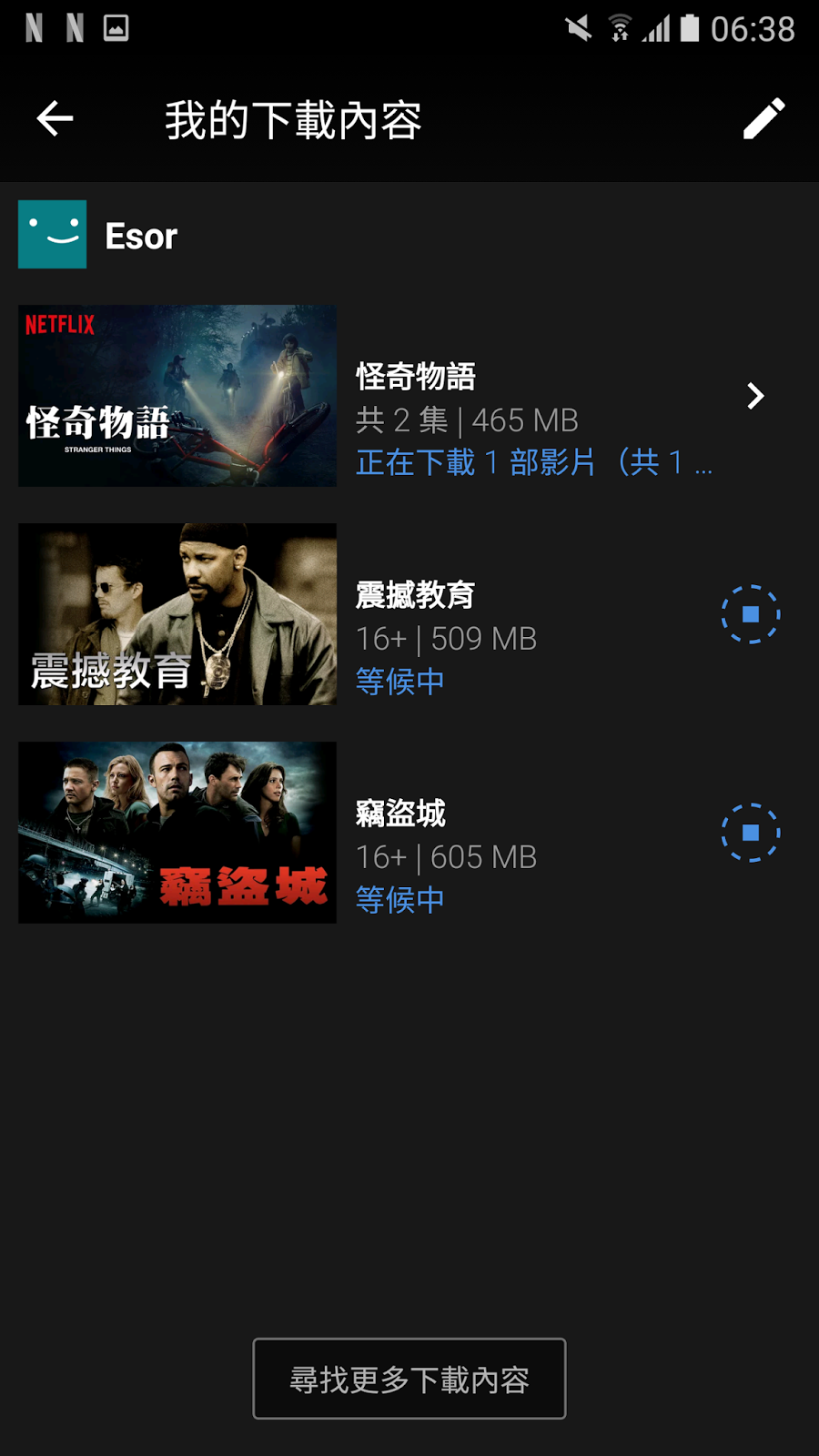819x1456 pixels.
Task: Stop the queued 竊盜城 download
Action: [751, 833]
